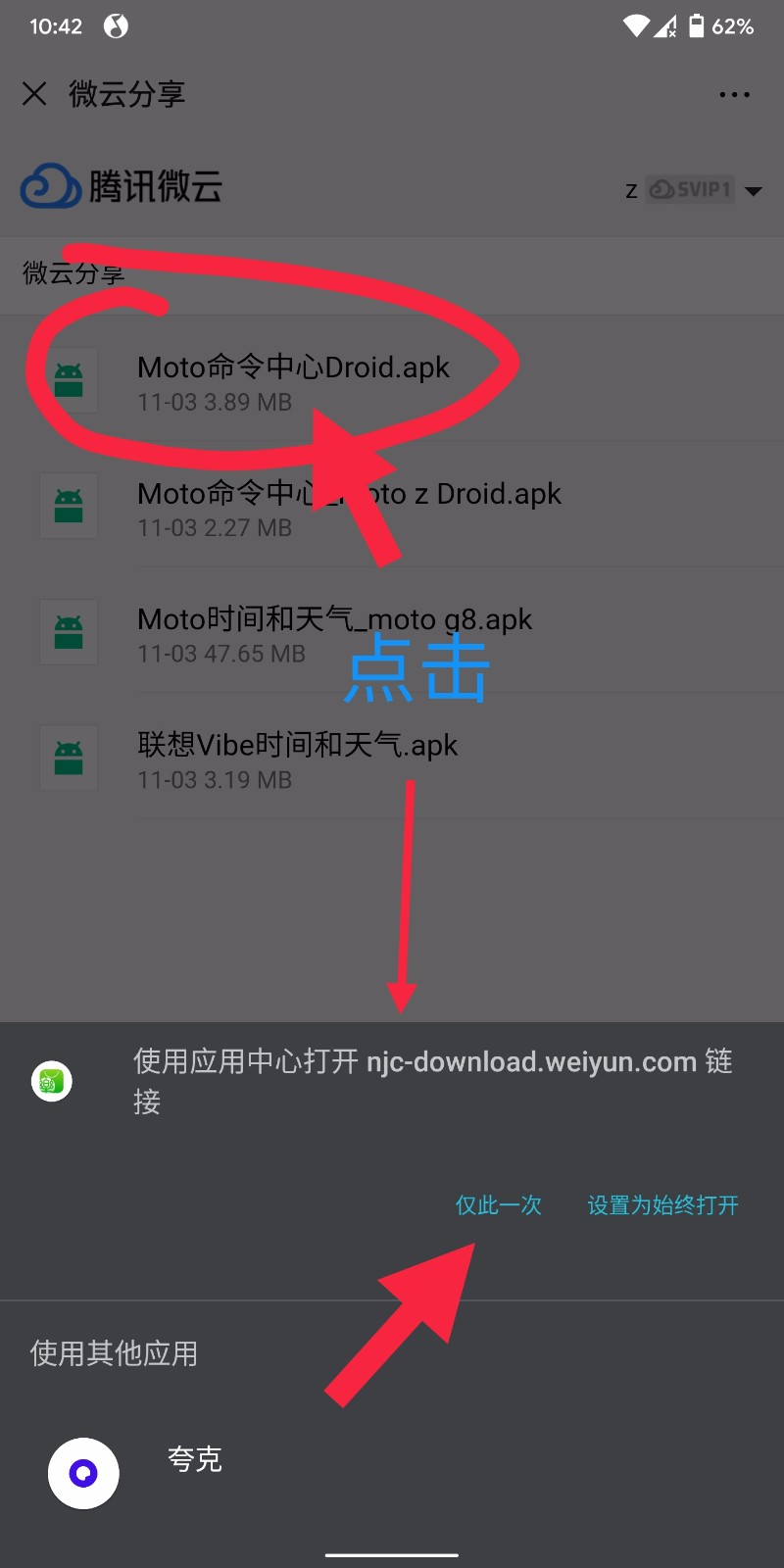Choose 仅此一次 to open once
The height and width of the screenshot is (1568, 784).
[x=499, y=1205]
